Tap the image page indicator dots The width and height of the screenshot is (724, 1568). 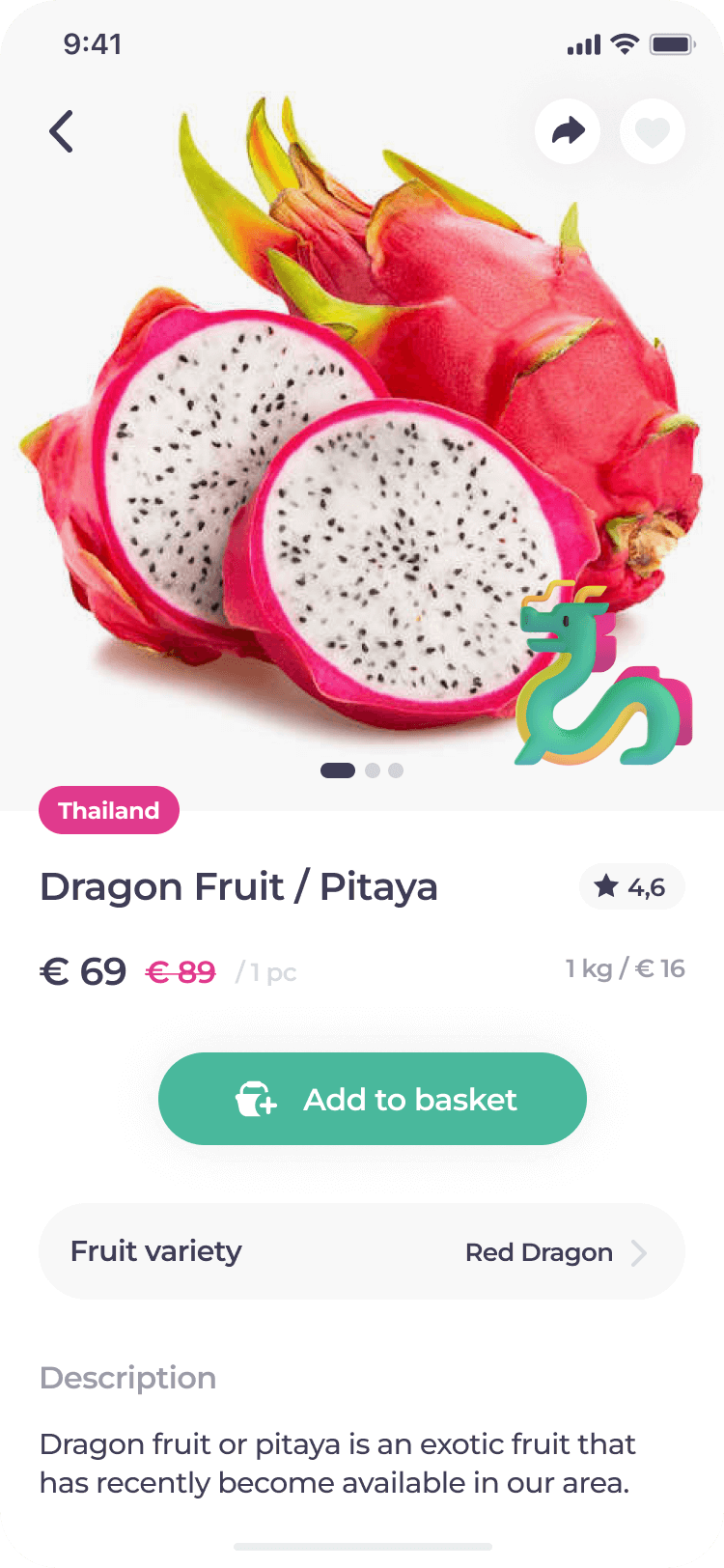[362, 770]
